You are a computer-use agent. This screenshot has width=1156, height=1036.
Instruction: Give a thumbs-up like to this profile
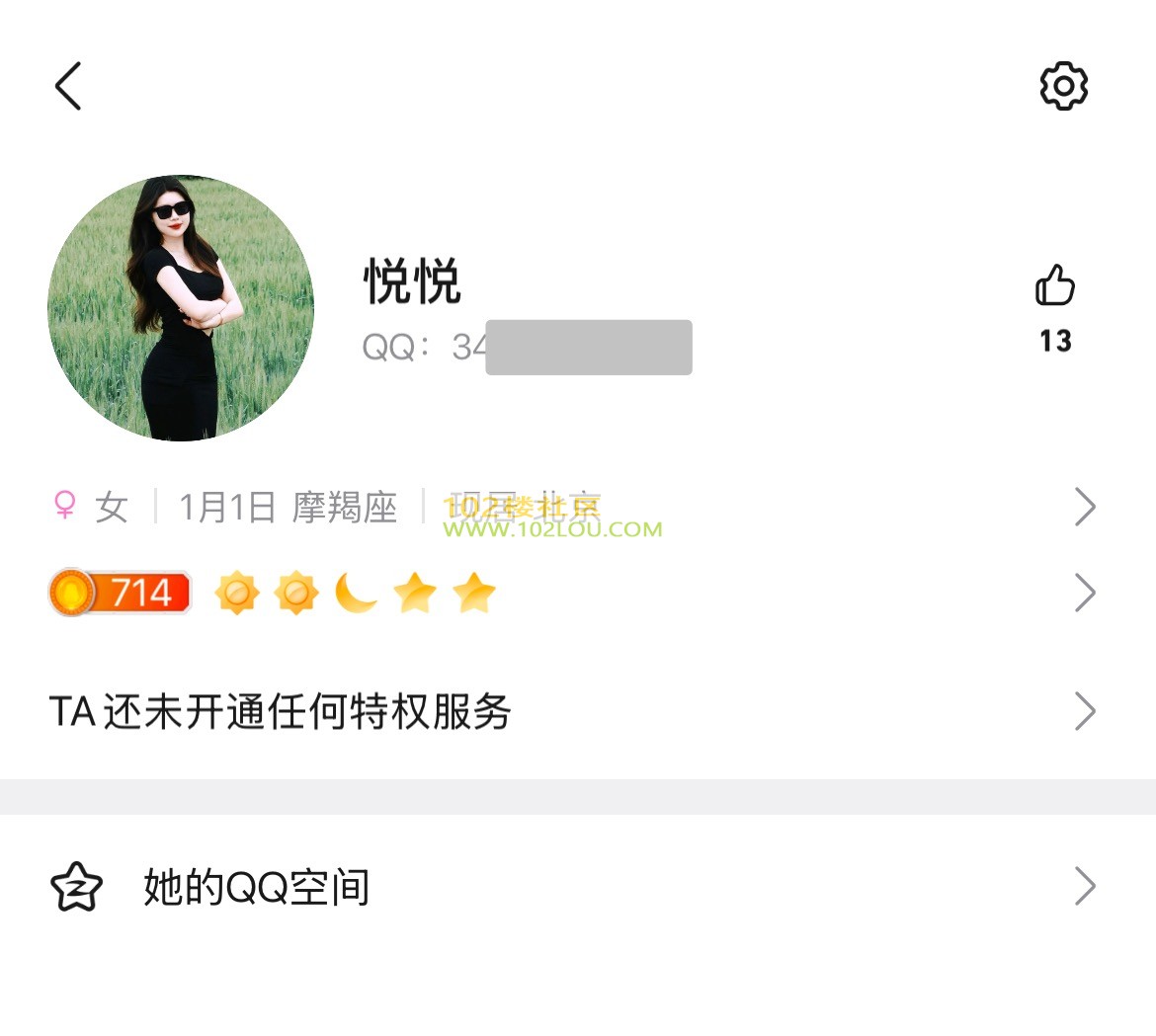(x=1054, y=286)
